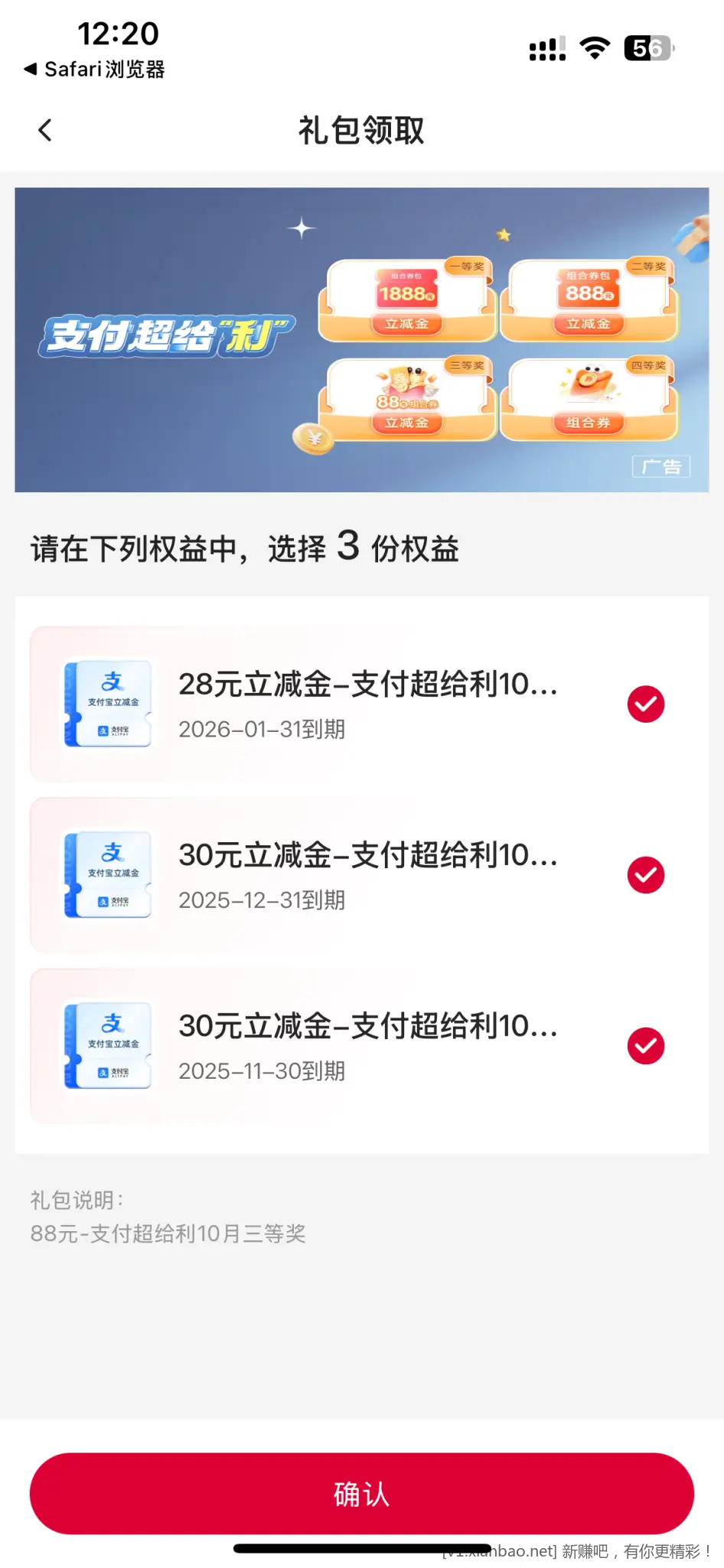Screen dimensions: 724x1568
Task: Tap the 二等奖 888元 prize card
Action: pos(589,299)
